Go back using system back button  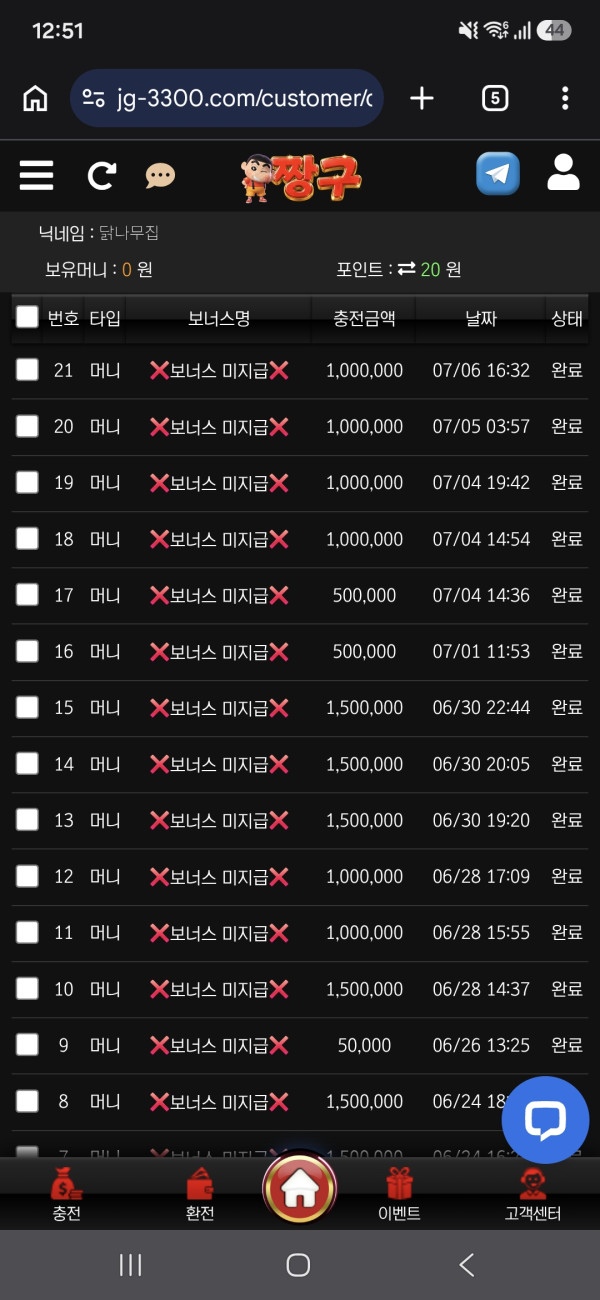tap(466, 1265)
